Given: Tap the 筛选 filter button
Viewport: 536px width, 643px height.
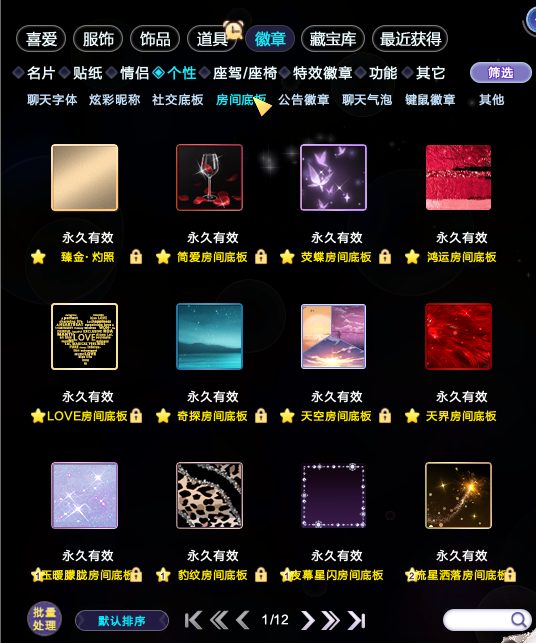Looking at the screenshot, I should (500, 73).
